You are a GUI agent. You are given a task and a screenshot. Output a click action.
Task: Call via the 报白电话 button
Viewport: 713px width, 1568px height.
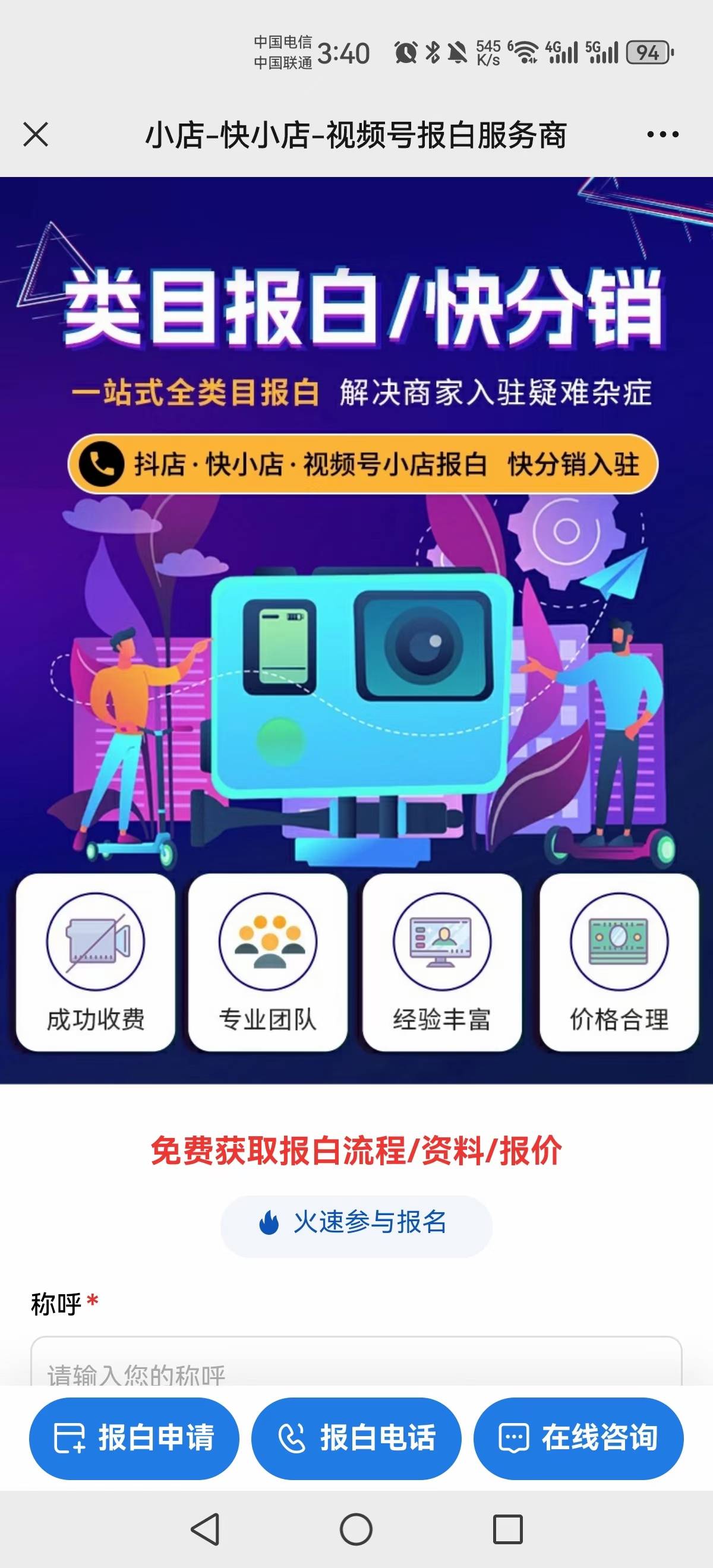(356, 1439)
